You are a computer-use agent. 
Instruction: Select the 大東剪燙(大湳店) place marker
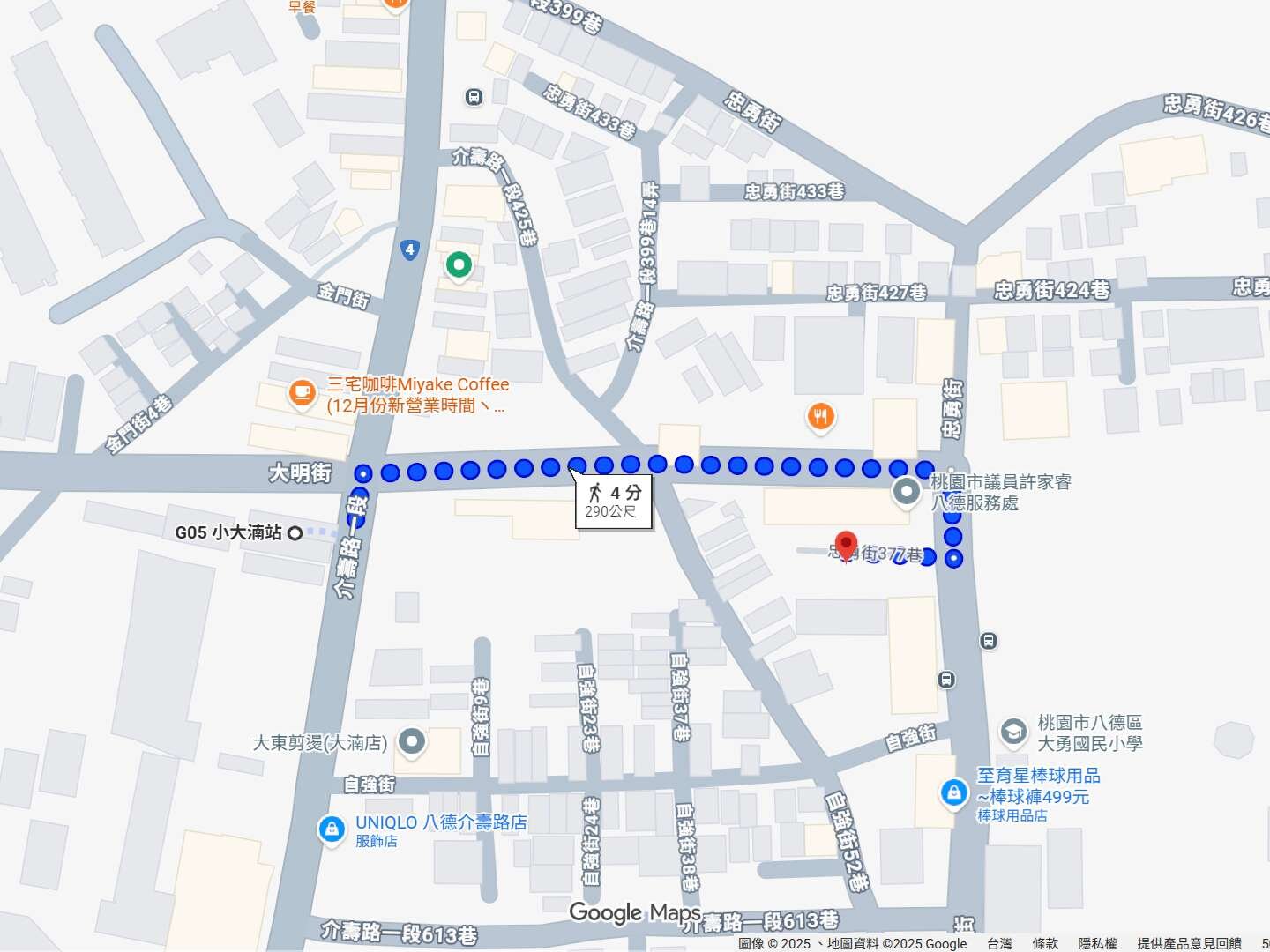click(411, 742)
